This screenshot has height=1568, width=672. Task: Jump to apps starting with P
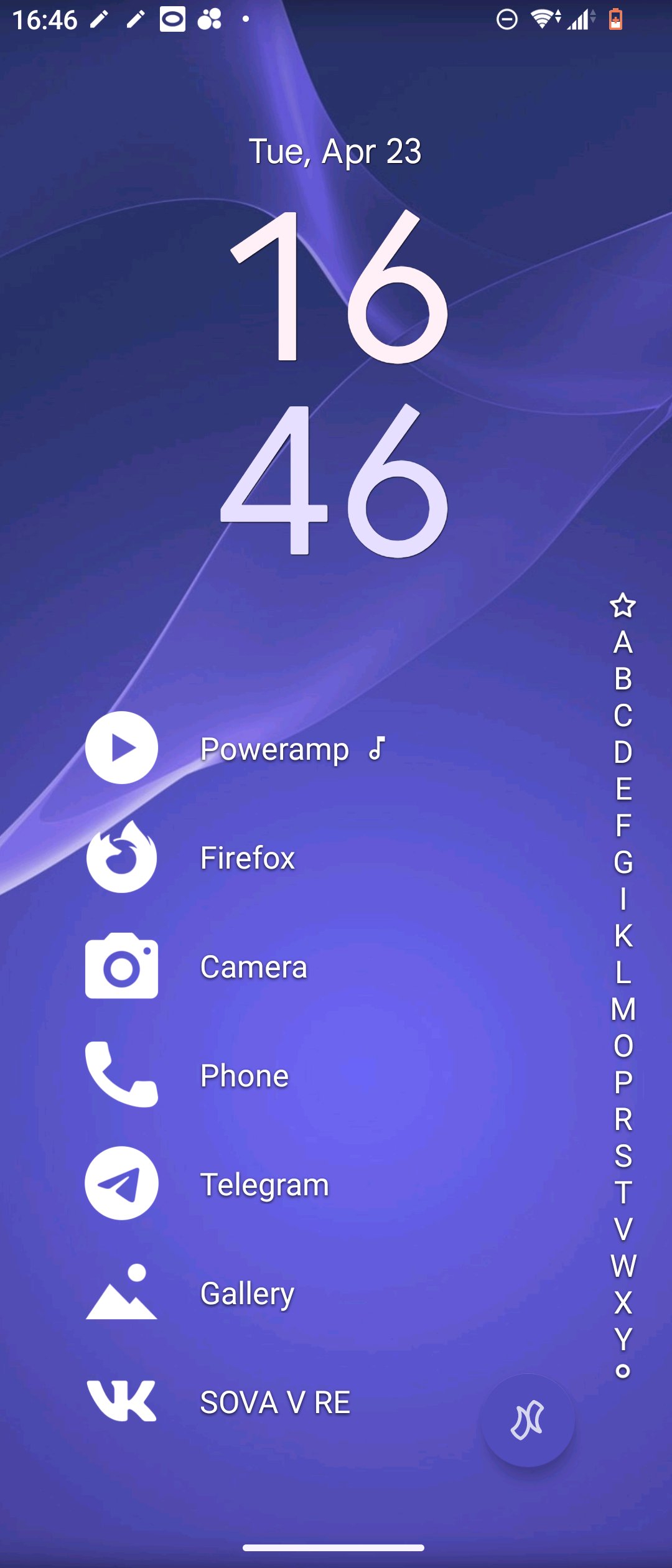click(x=623, y=1082)
